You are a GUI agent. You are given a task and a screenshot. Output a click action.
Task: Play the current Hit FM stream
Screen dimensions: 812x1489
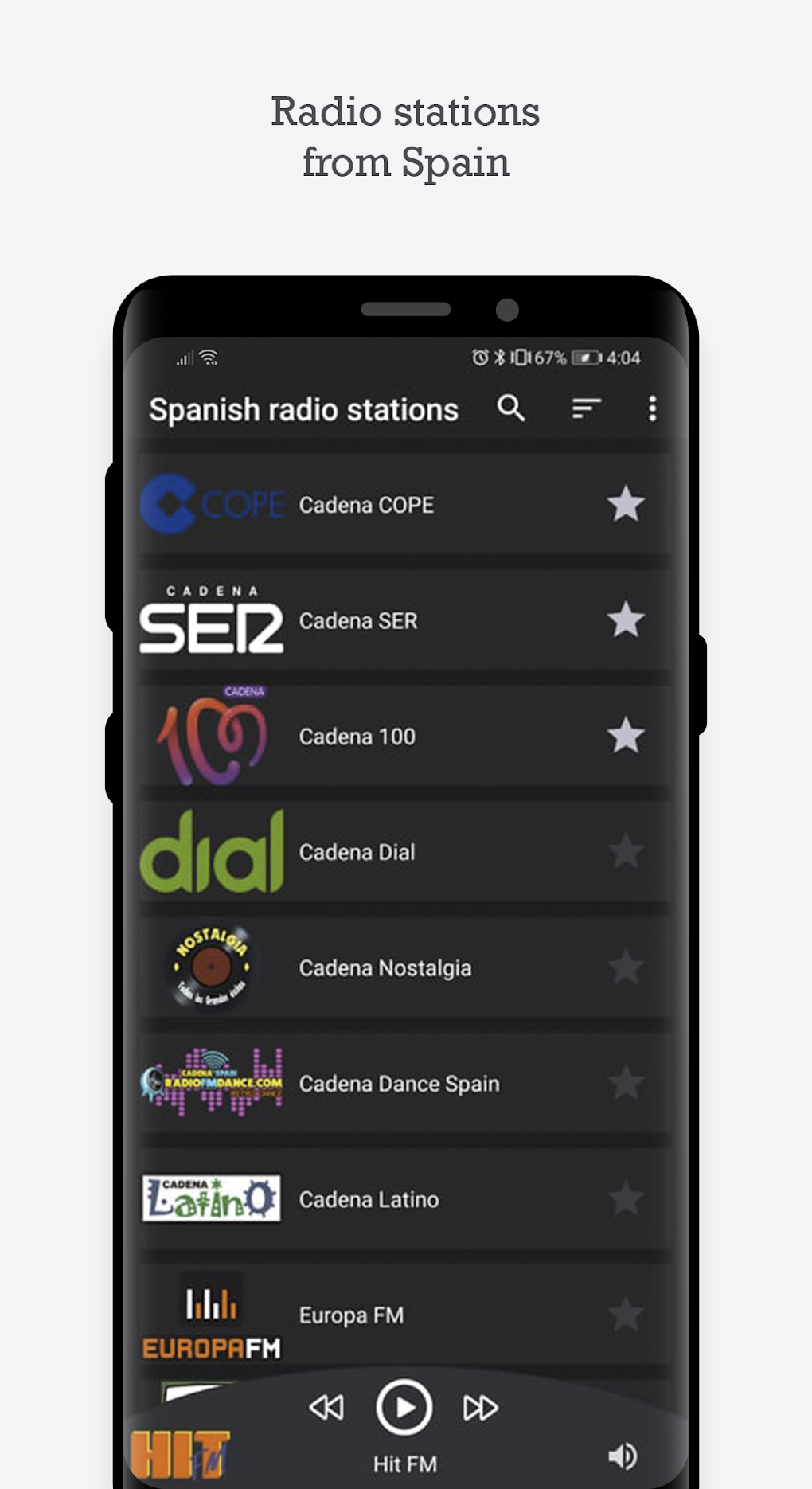[404, 1408]
